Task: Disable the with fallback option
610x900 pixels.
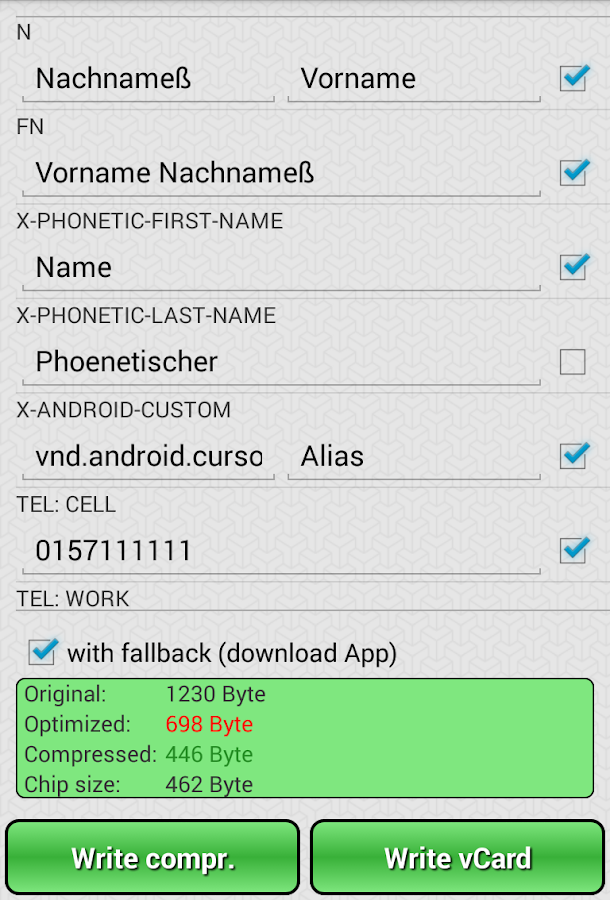Action: [x=43, y=653]
